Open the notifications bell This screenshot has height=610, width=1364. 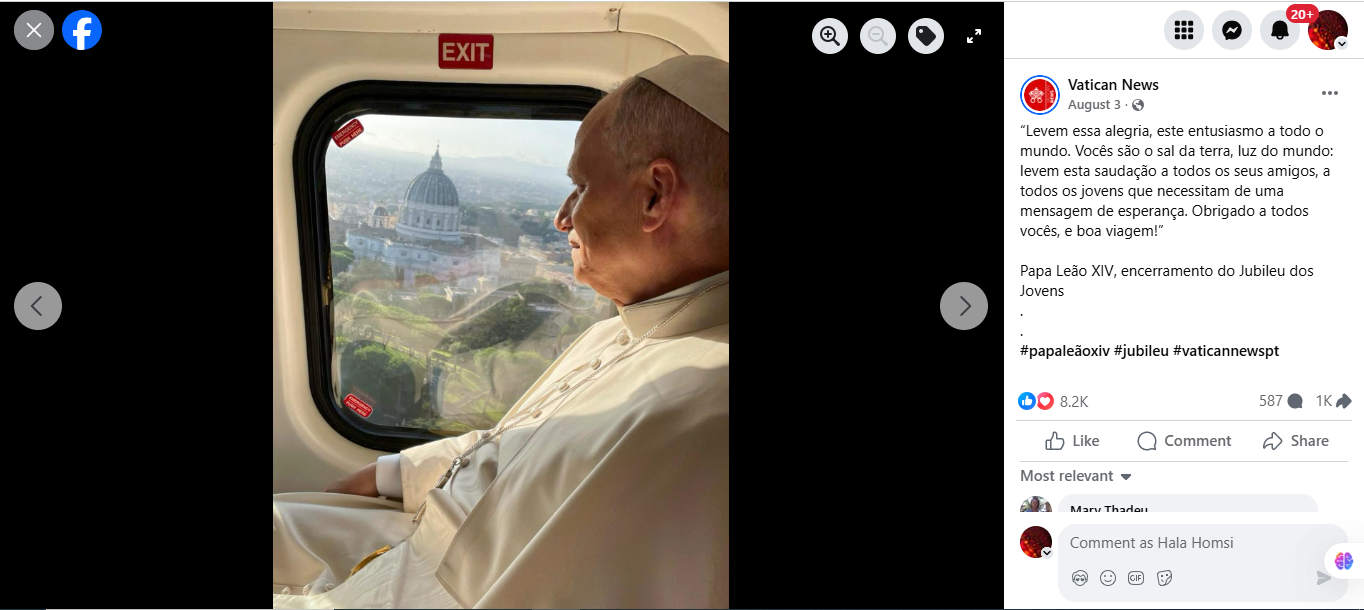coord(1280,30)
